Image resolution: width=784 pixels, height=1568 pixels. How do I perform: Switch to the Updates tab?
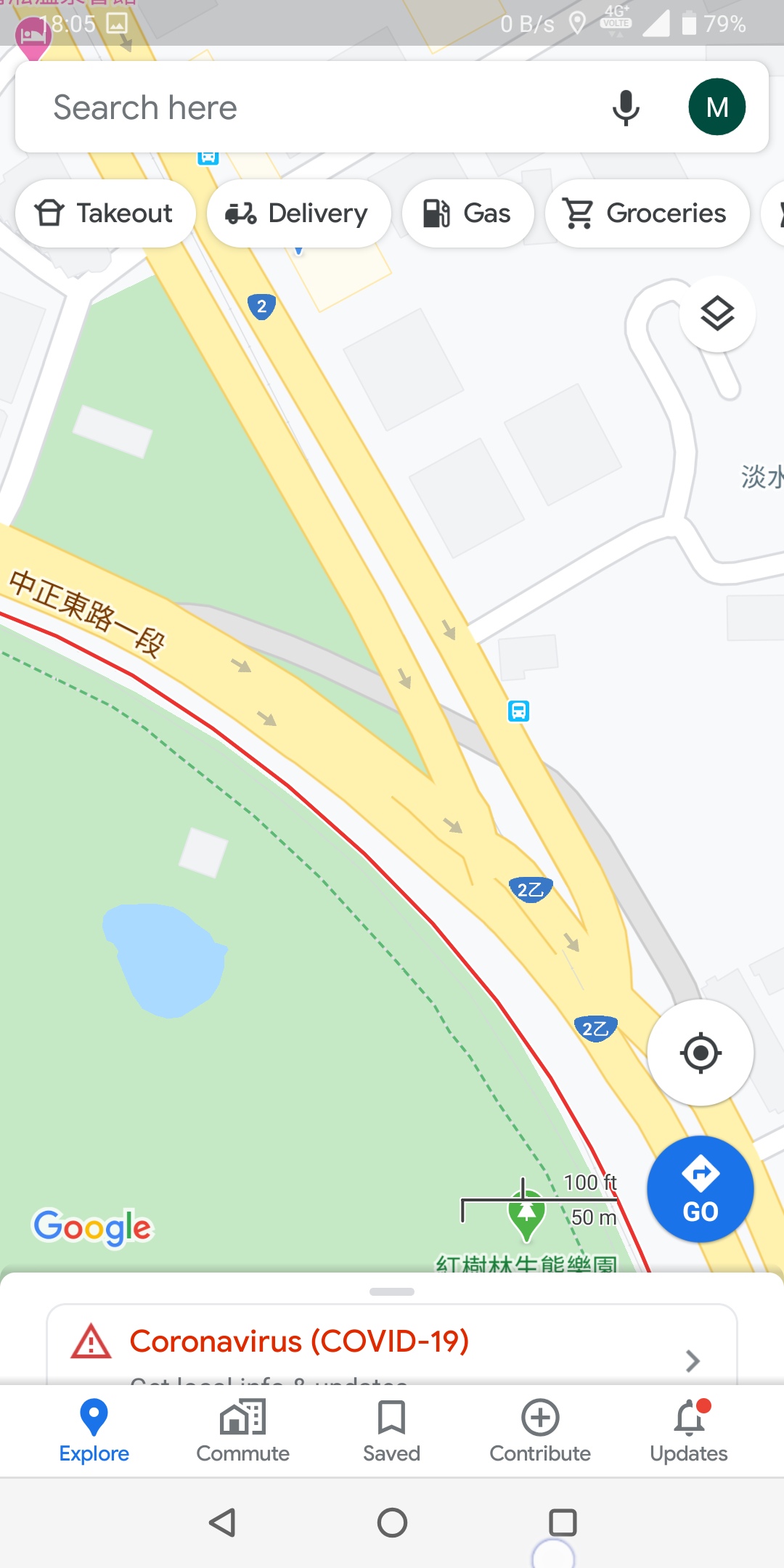click(x=689, y=1430)
